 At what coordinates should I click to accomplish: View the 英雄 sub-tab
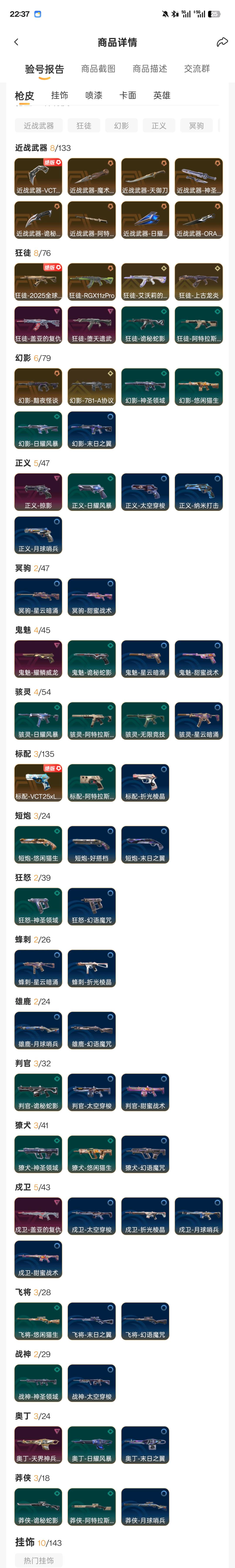click(162, 95)
